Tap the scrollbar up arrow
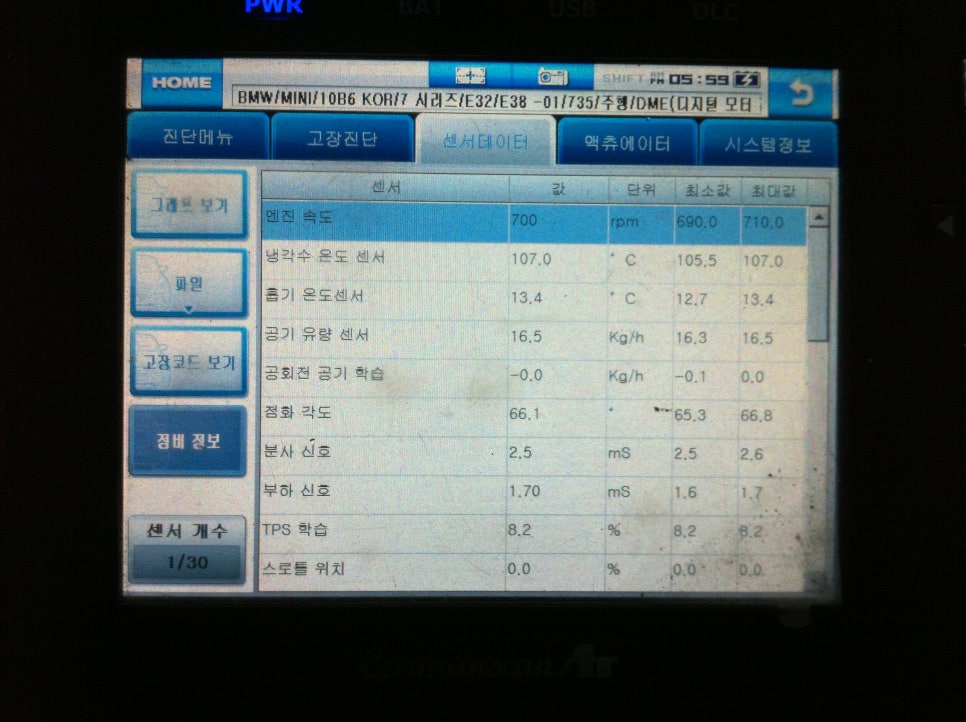The image size is (966, 722). (x=819, y=216)
